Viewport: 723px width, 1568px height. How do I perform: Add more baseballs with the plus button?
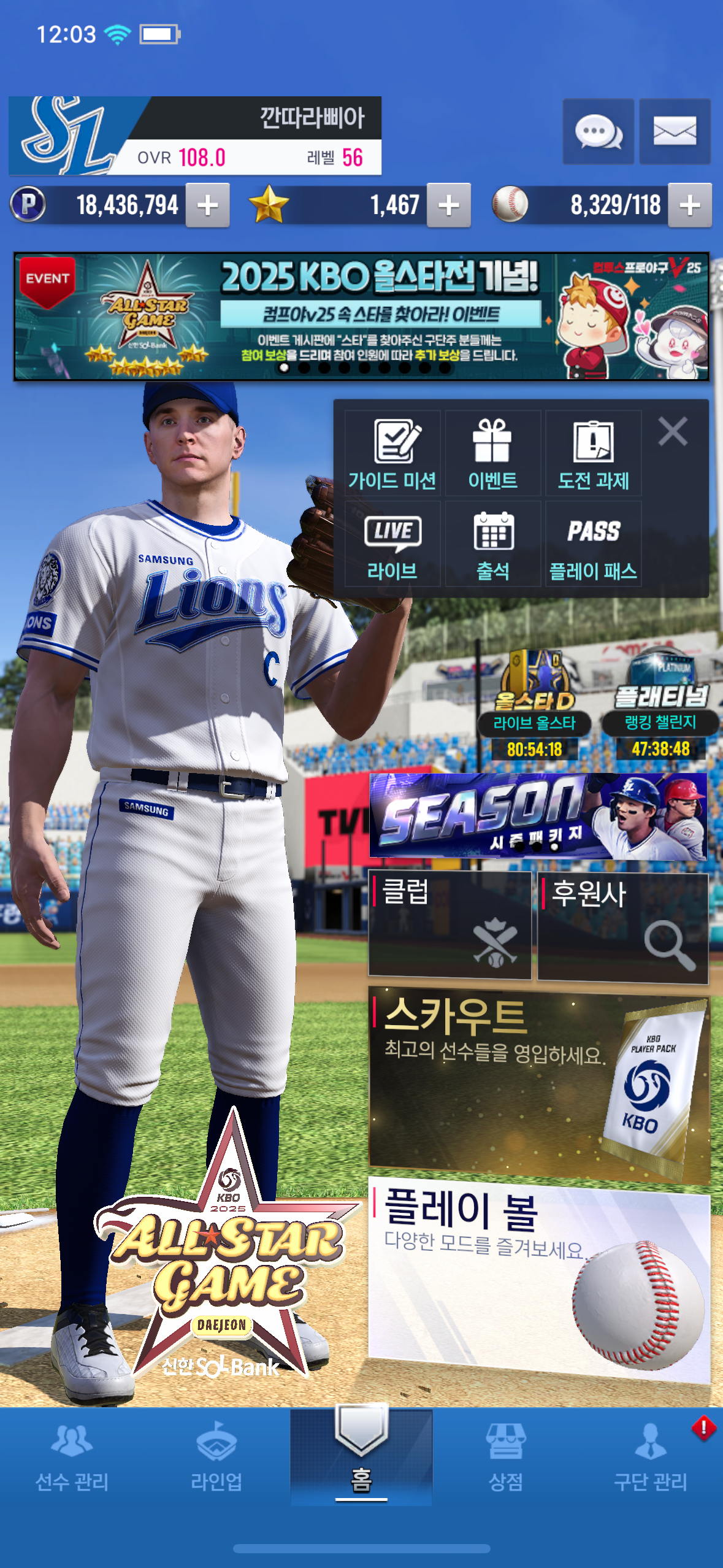(x=690, y=205)
